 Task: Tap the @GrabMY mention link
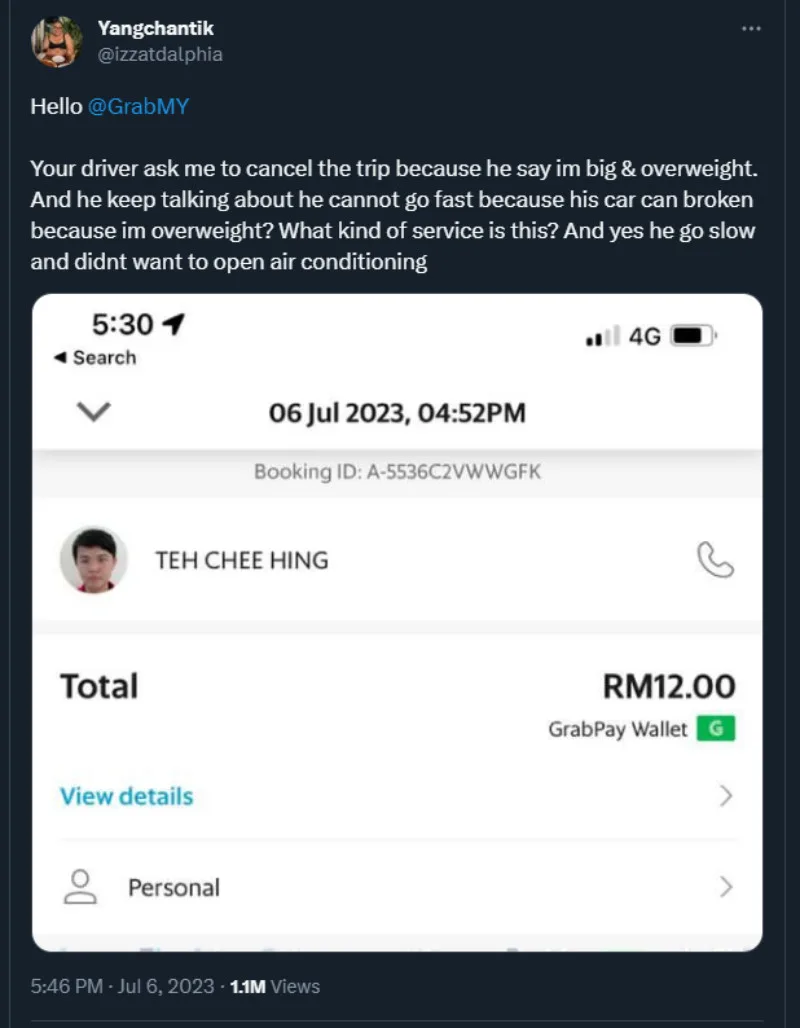pos(138,107)
